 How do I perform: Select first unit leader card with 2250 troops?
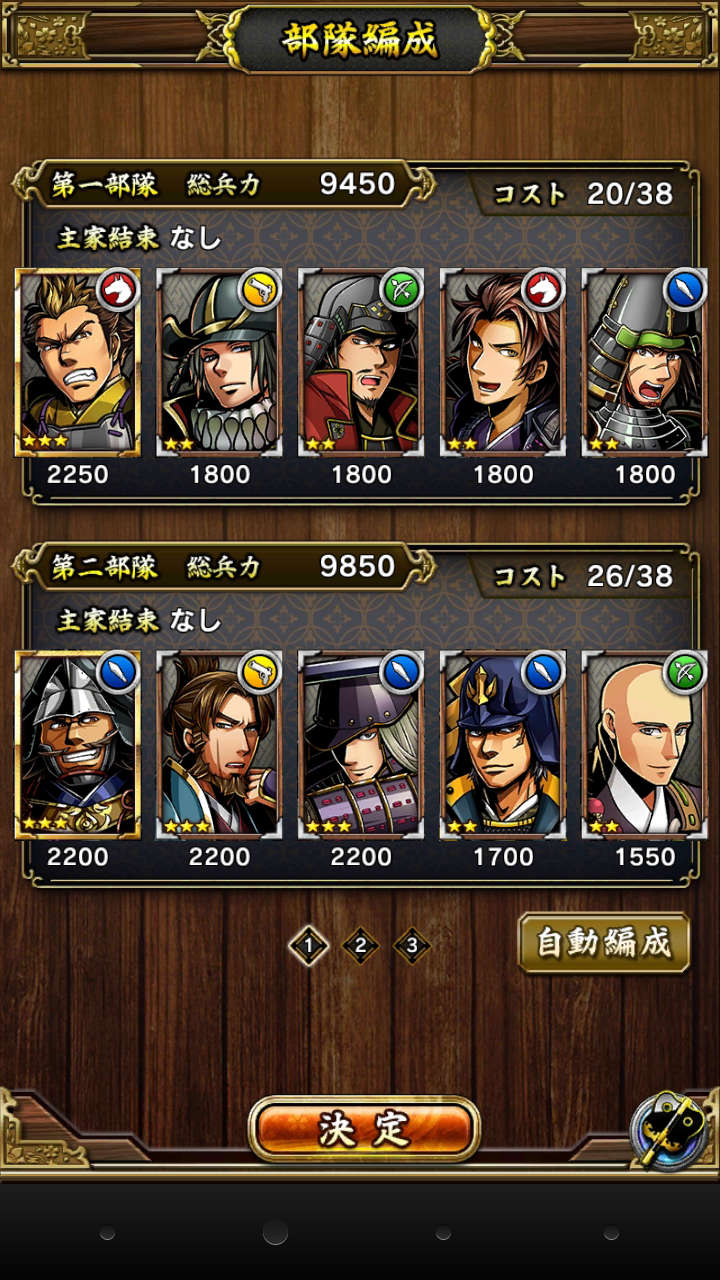point(78,362)
